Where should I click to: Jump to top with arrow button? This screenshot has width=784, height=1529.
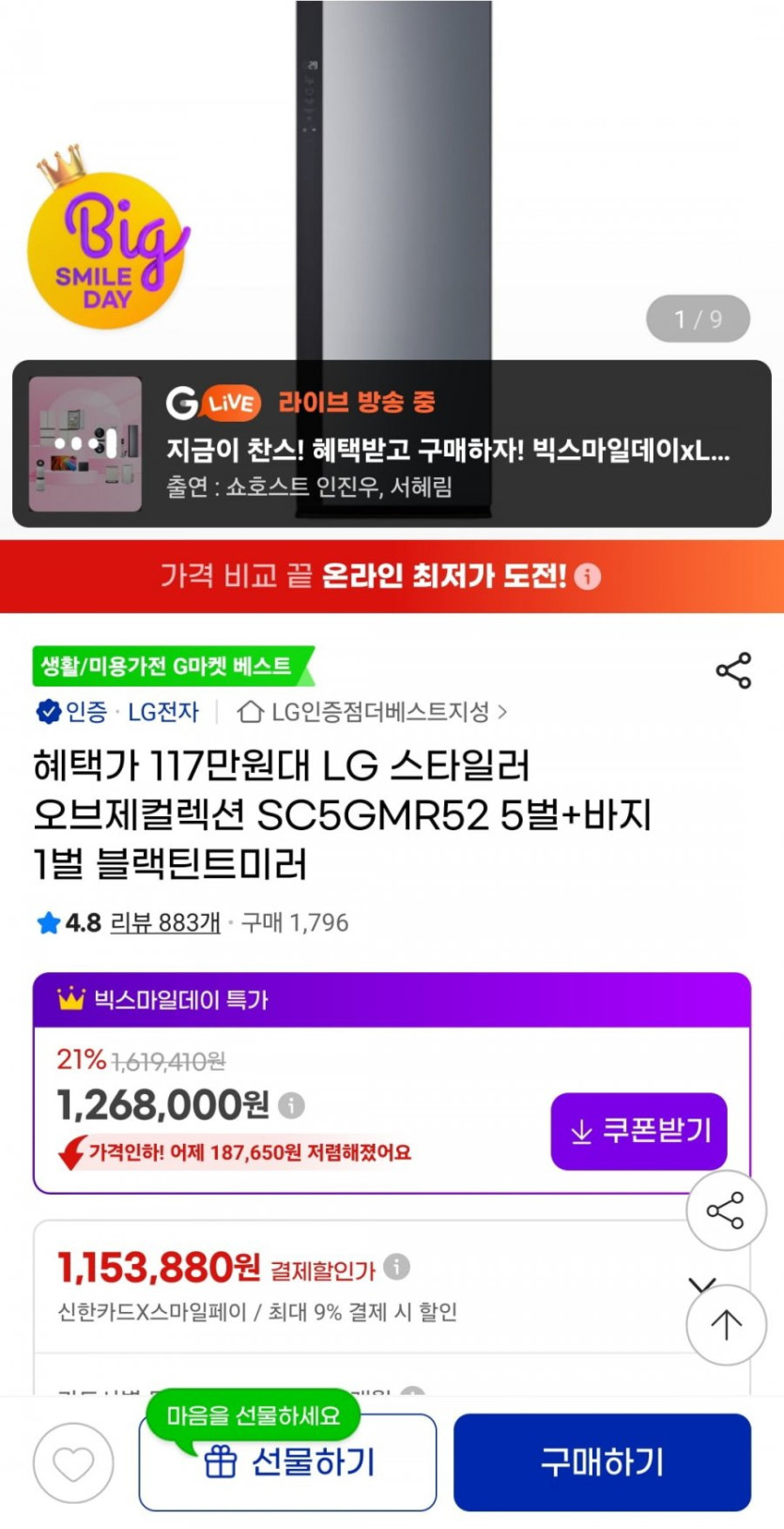(x=726, y=1324)
